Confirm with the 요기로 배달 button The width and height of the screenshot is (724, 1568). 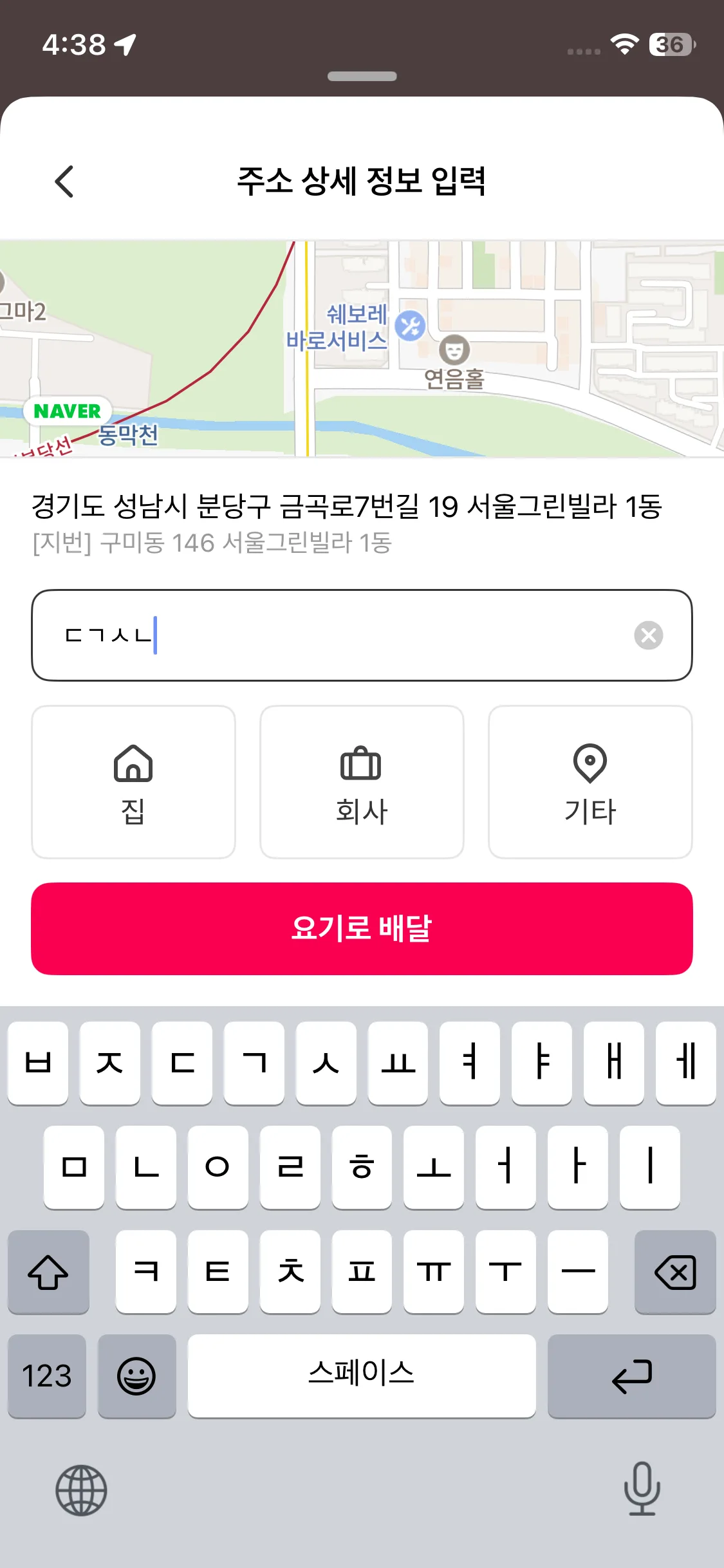[362, 928]
